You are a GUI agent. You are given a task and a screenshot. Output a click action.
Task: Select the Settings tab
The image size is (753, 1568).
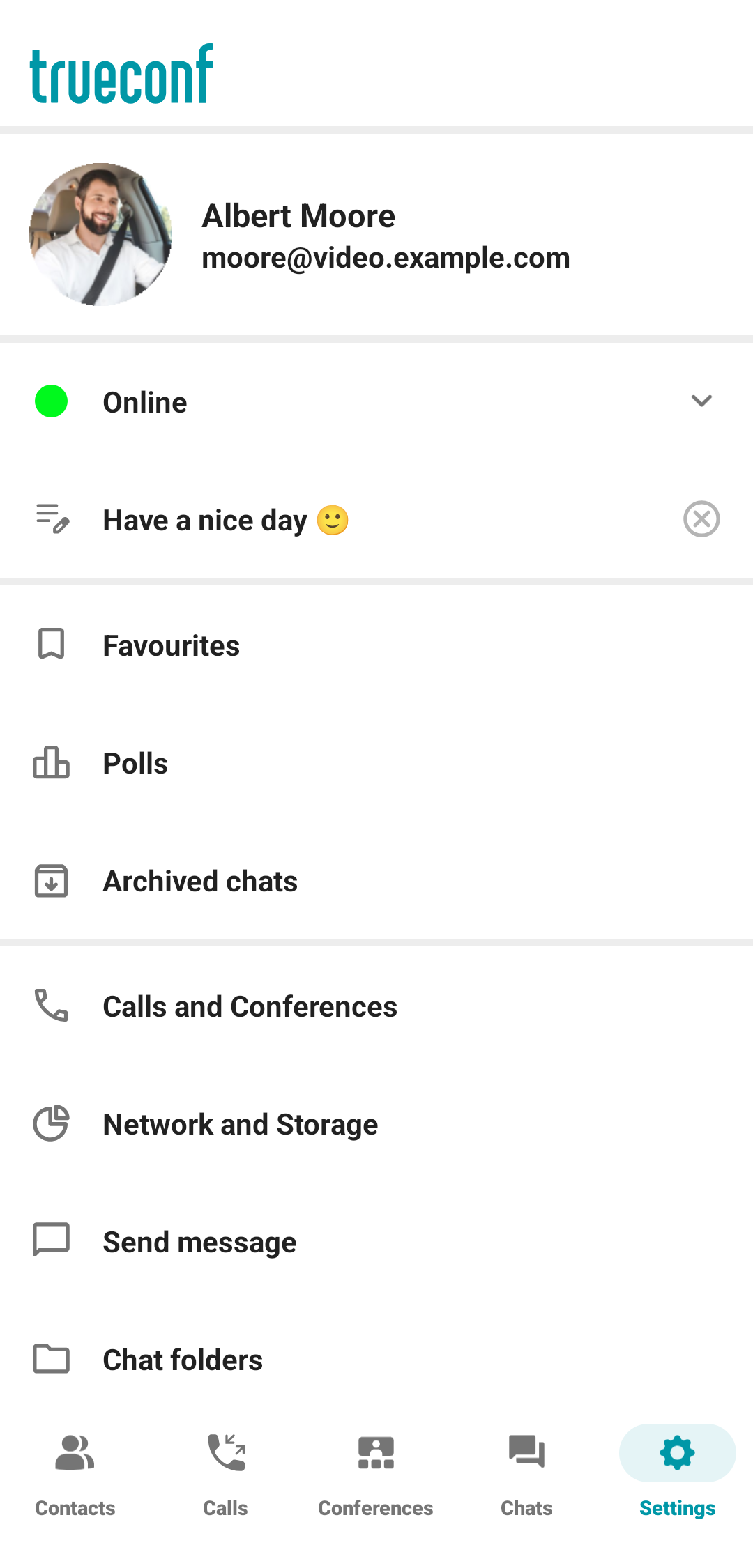[677, 1472]
